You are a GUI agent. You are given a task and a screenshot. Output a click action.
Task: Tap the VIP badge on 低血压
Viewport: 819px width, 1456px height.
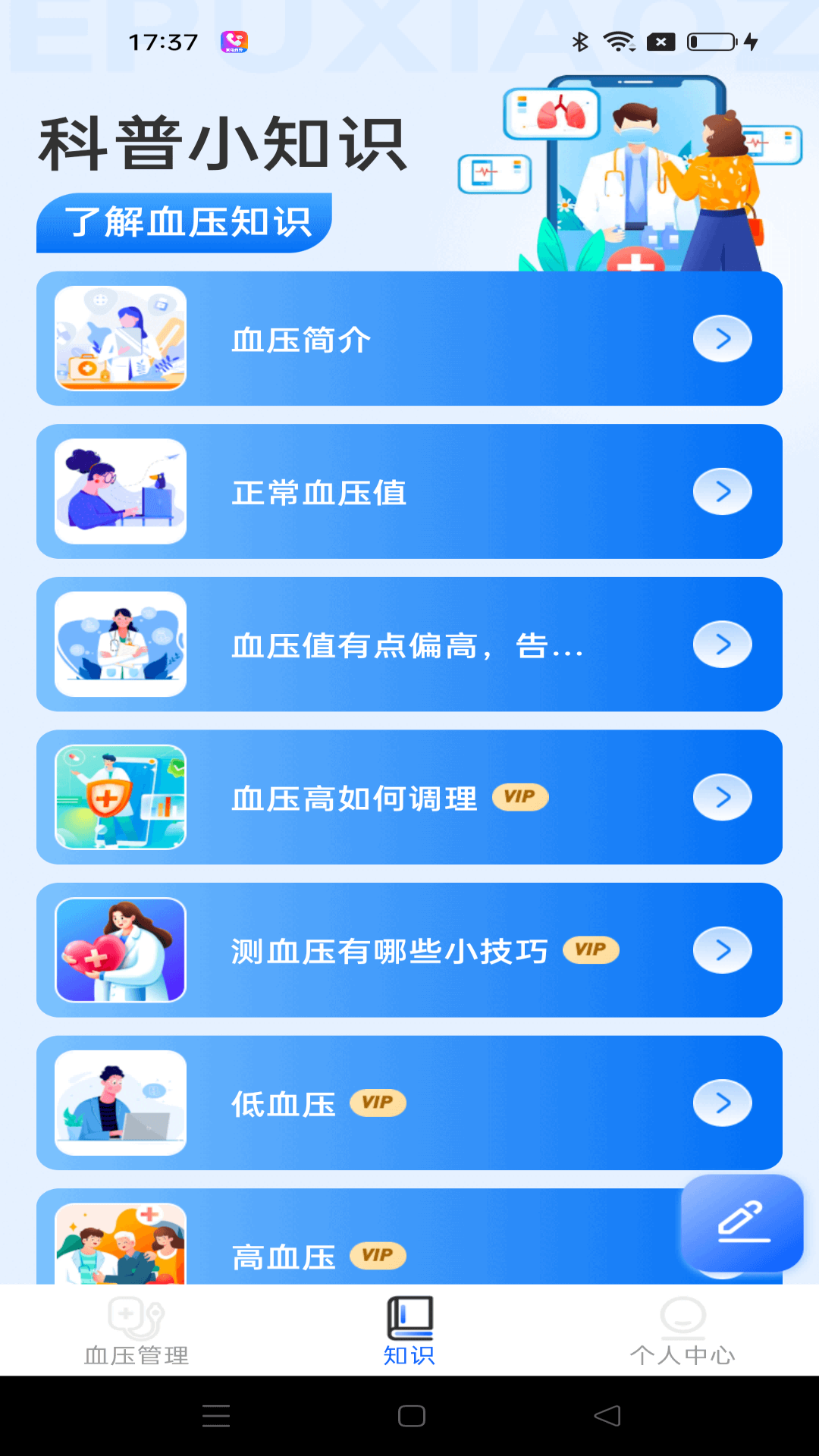(379, 1104)
